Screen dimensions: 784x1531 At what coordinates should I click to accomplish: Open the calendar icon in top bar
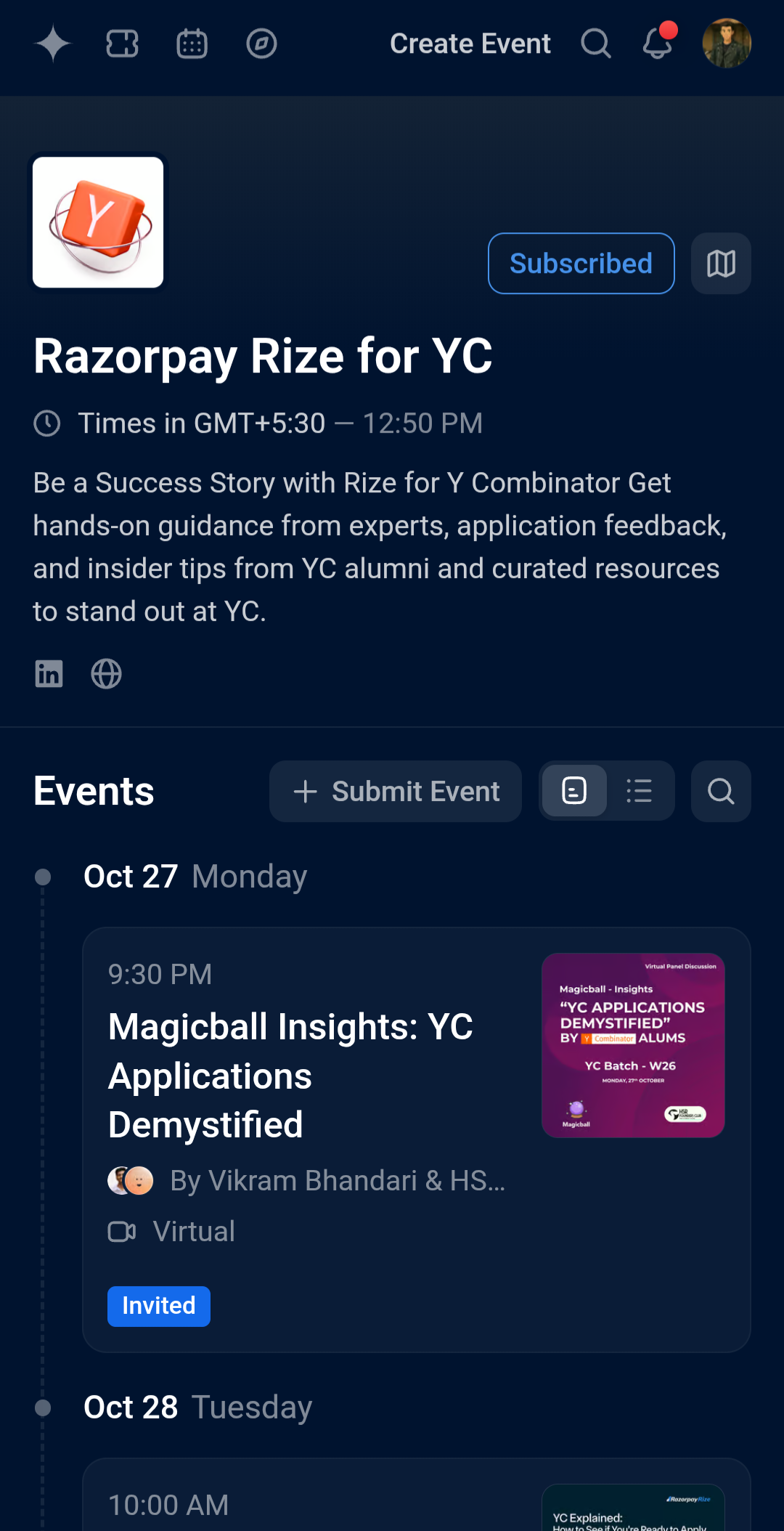[x=192, y=44]
